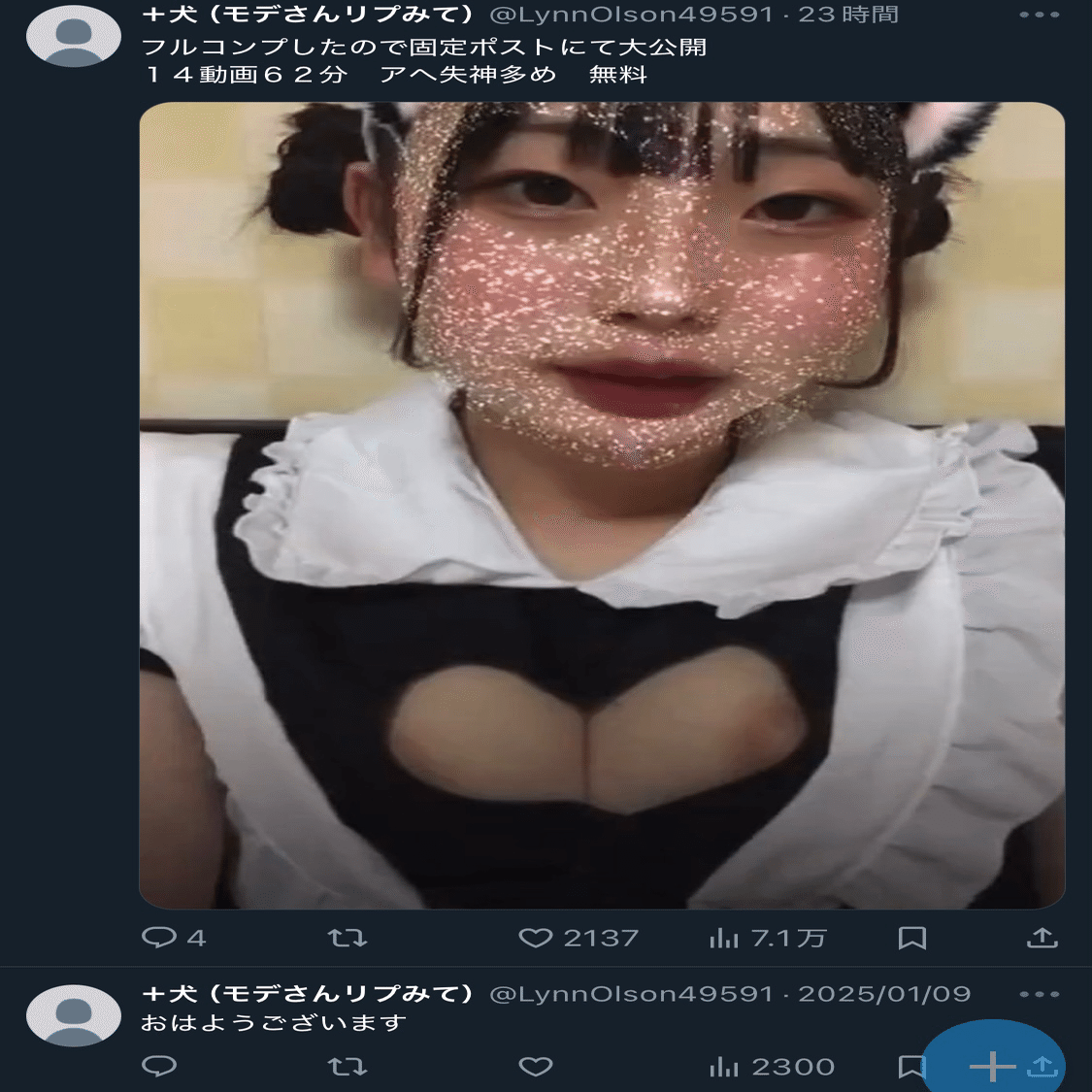Open @LynnOlson49591 handle on the top post

[x=631, y=16]
